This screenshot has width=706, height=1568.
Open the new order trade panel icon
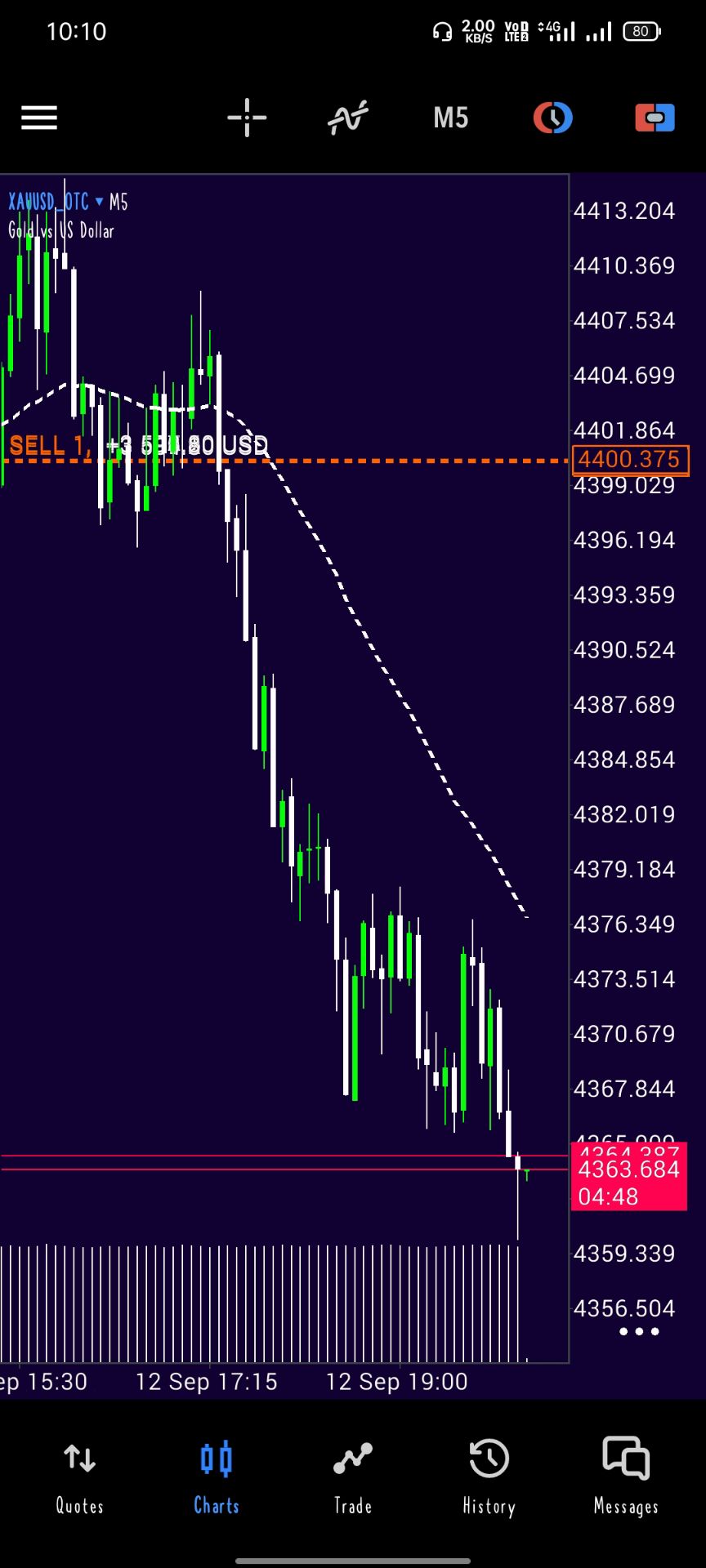coord(655,118)
